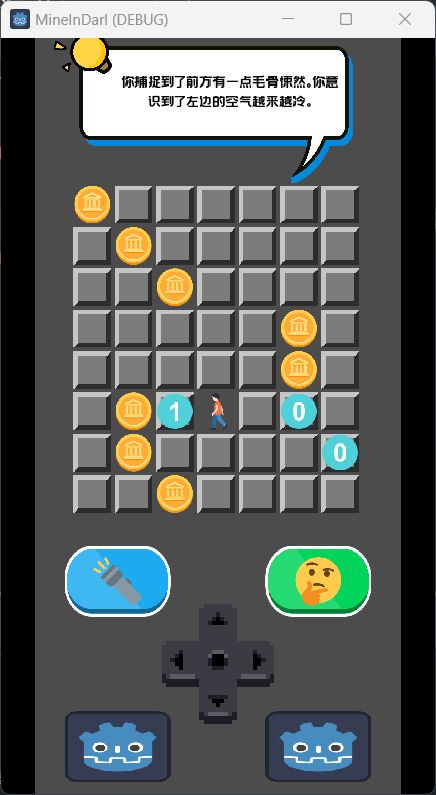The height and width of the screenshot is (795, 436).
Task: Tap the bottom-right Godot icon button
Action: pos(318,746)
